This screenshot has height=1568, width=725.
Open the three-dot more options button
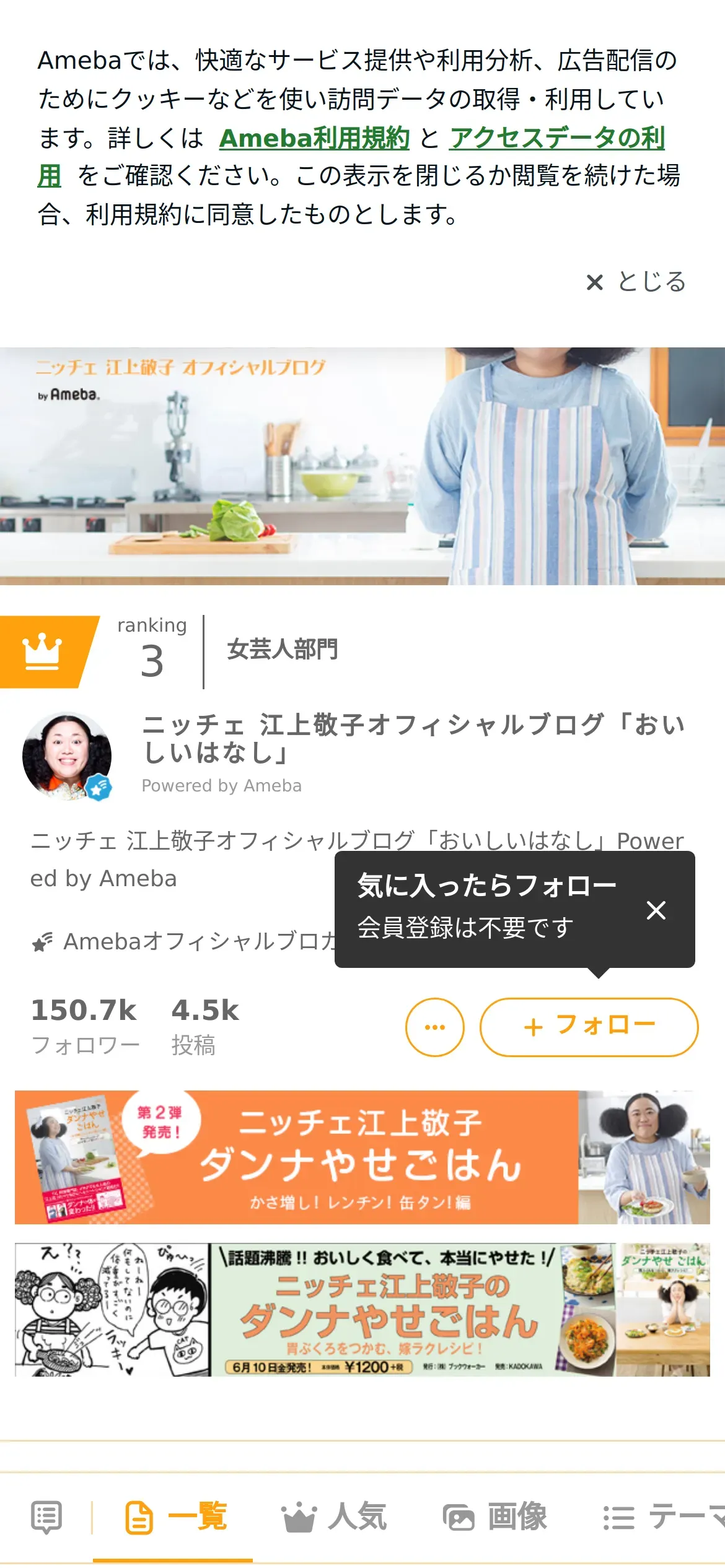click(x=434, y=1027)
